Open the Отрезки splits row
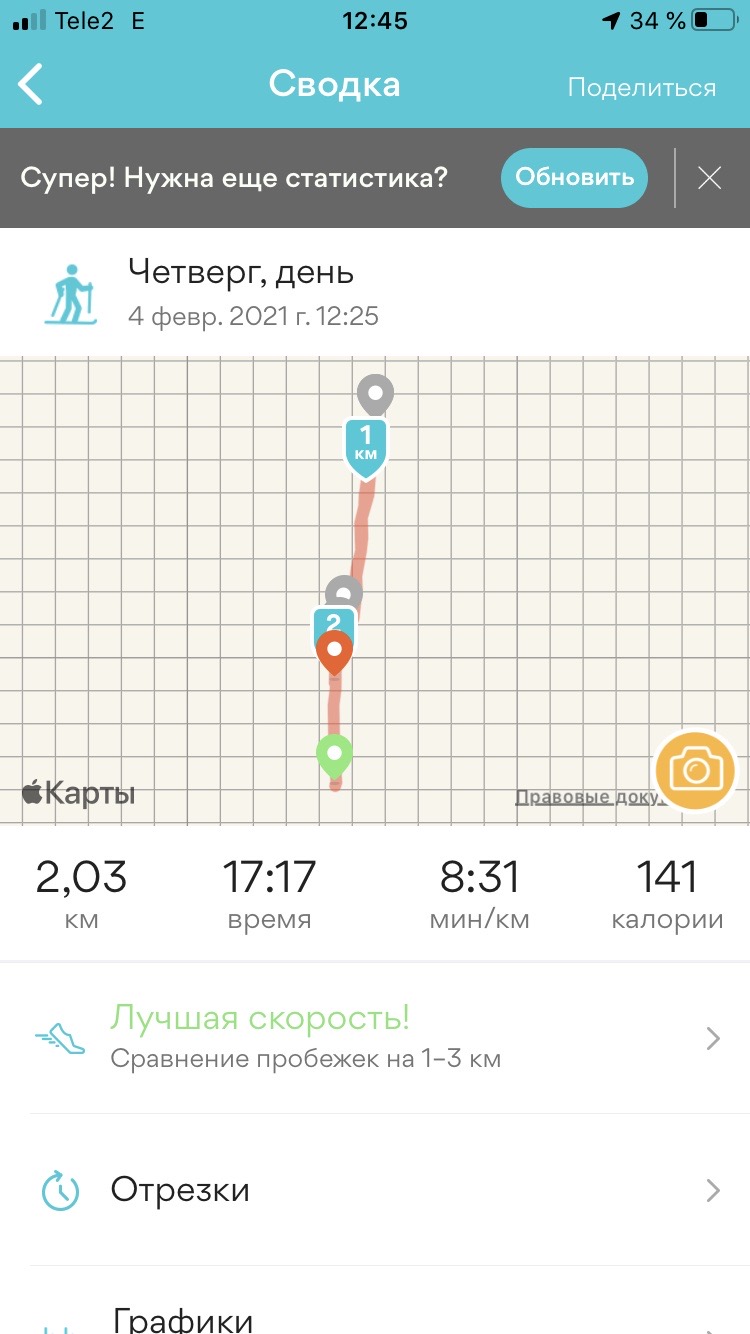Image resolution: width=750 pixels, height=1334 pixels. coord(375,1190)
